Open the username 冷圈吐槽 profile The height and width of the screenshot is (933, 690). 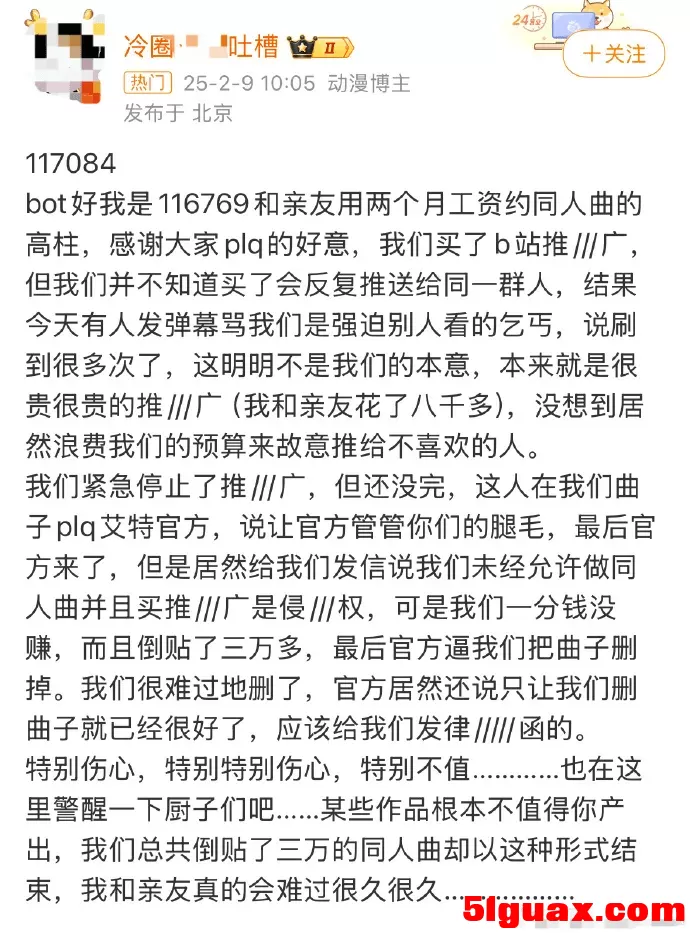[200, 46]
